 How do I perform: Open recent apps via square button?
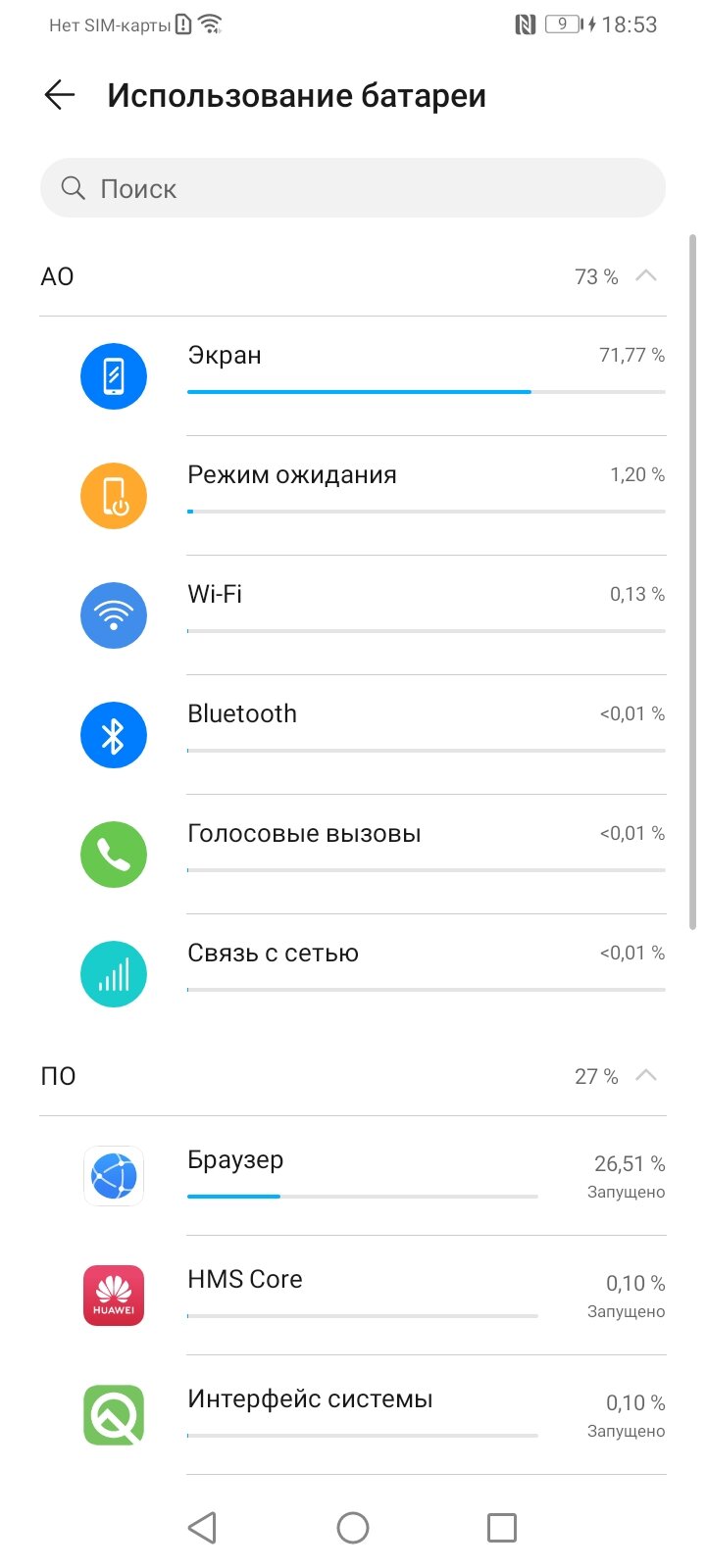pyautogui.click(x=502, y=1527)
